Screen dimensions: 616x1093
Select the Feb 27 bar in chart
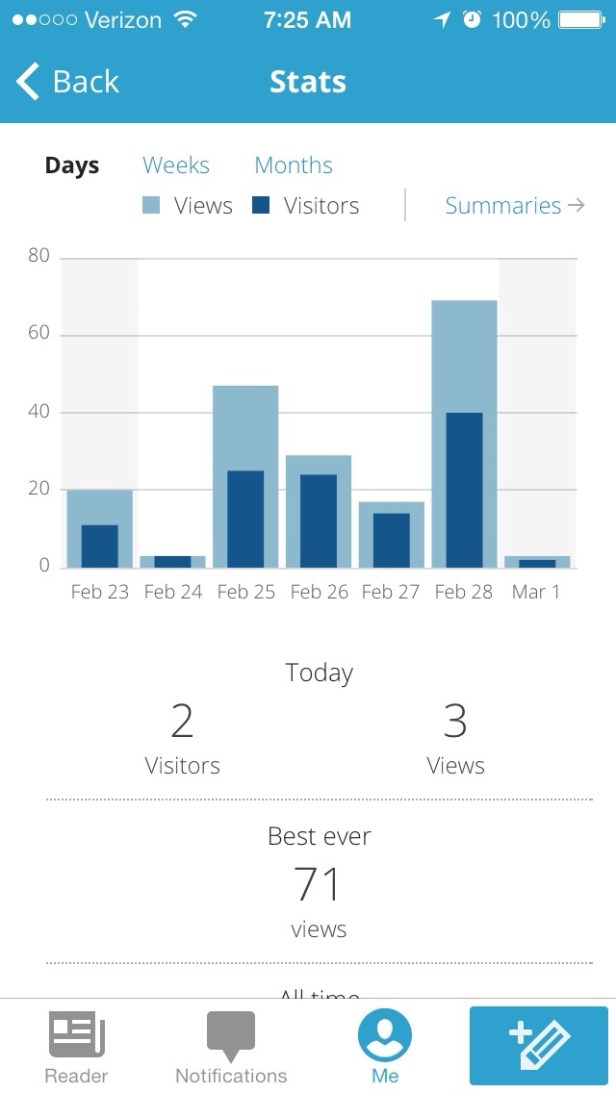(x=391, y=535)
